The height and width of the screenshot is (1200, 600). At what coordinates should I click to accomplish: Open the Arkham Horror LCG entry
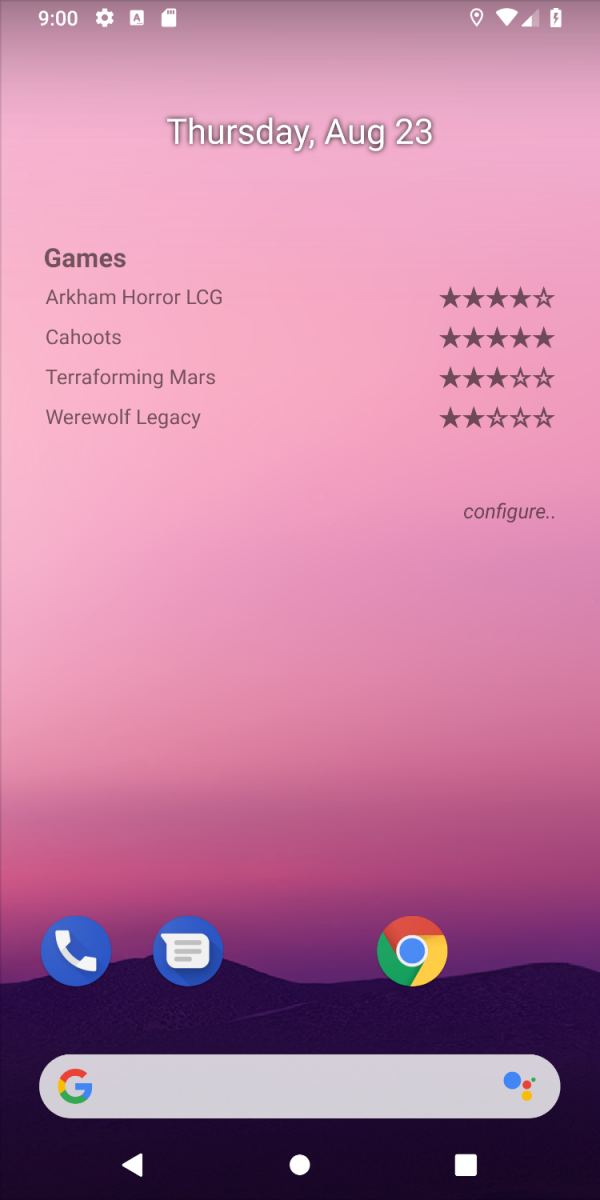coord(300,297)
